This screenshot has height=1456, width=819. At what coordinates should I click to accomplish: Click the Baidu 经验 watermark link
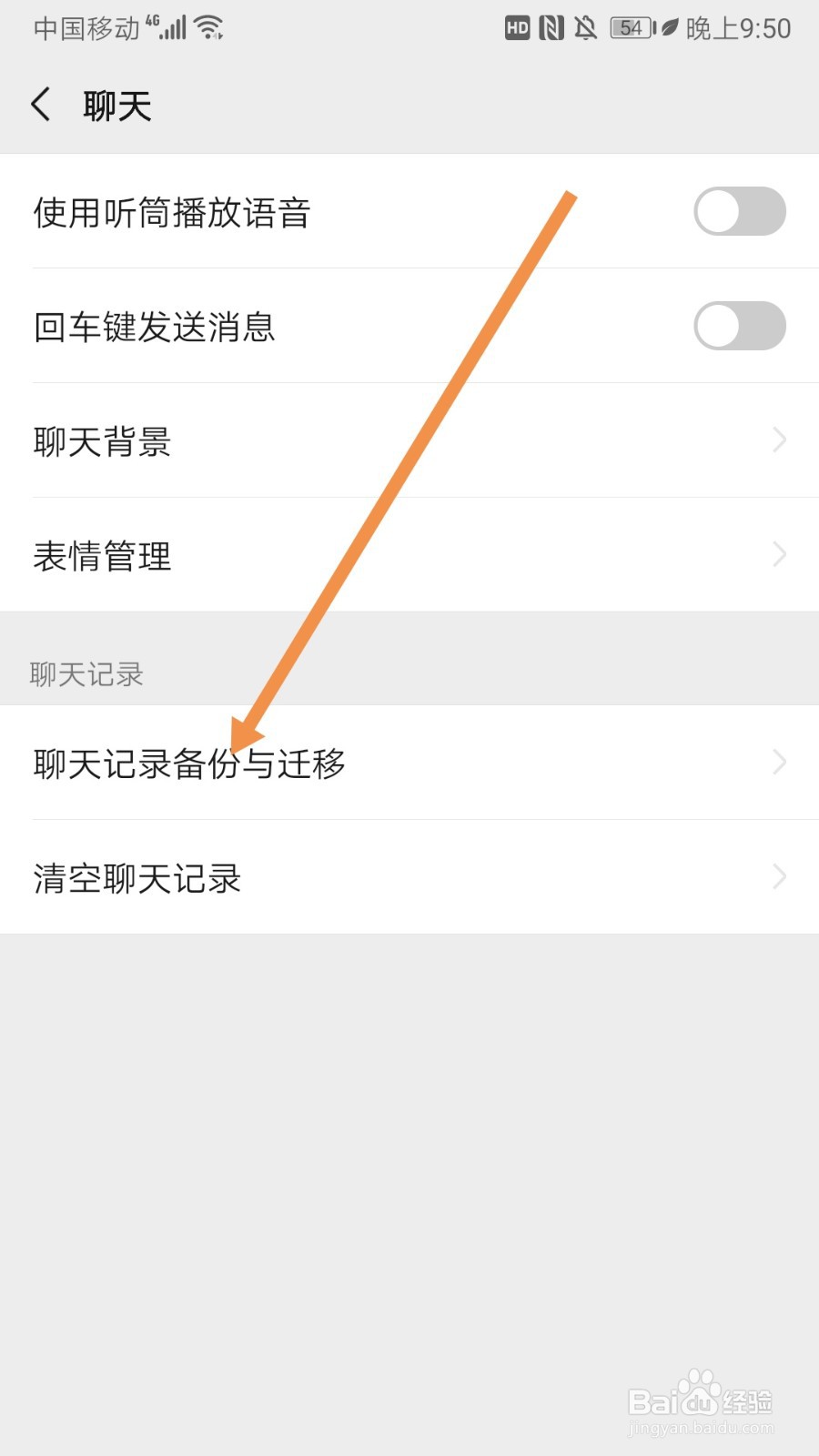pyautogui.click(x=701, y=1401)
